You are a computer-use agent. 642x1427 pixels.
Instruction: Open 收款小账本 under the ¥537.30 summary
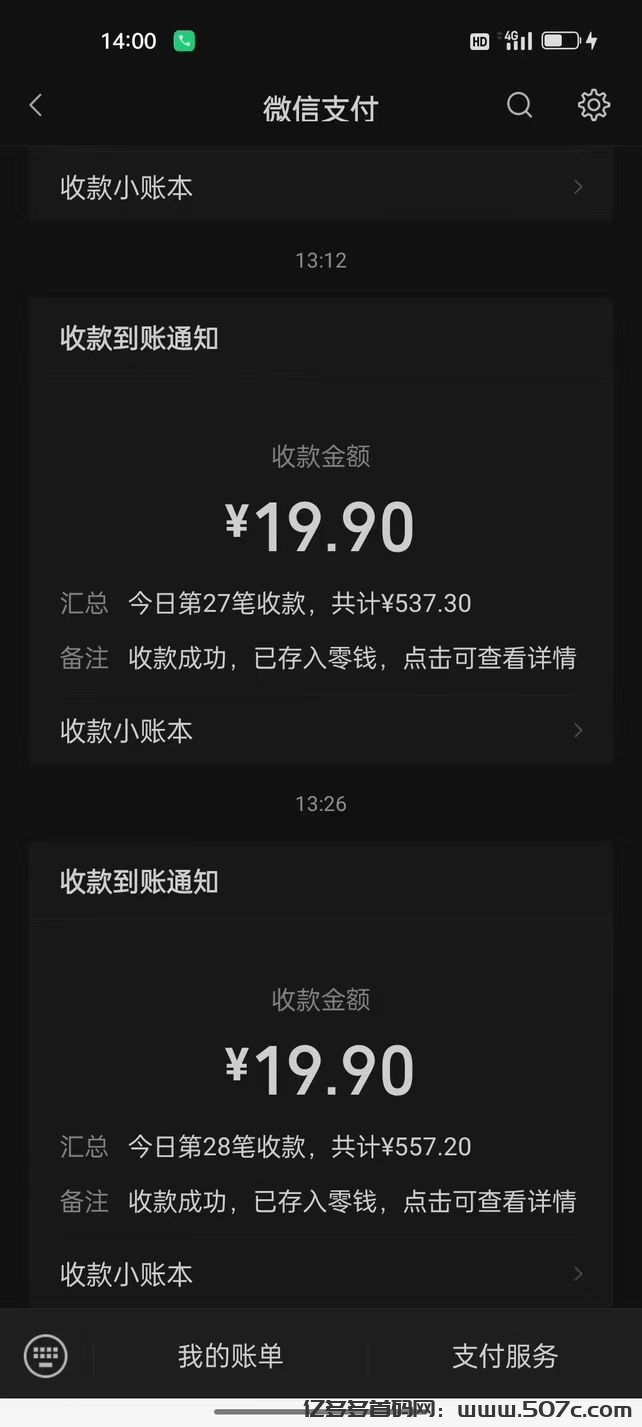click(x=321, y=731)
